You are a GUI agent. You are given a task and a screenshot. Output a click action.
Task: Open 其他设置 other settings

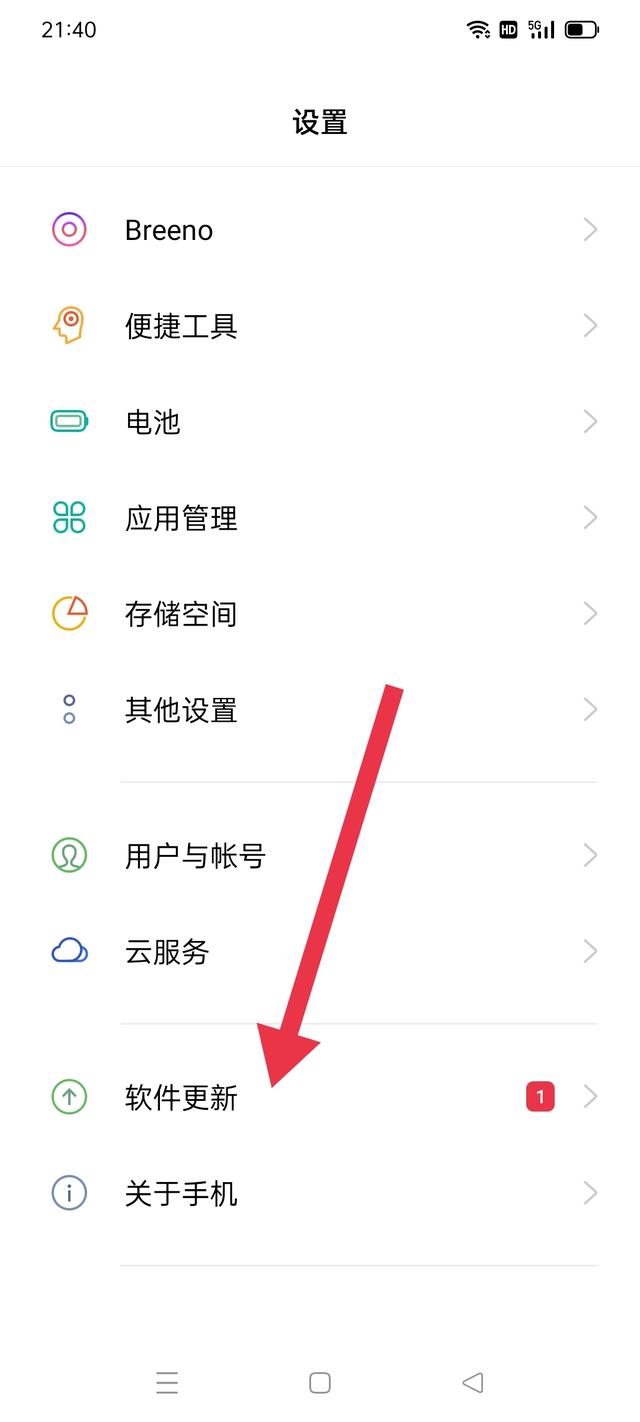[x=320, y=710]
